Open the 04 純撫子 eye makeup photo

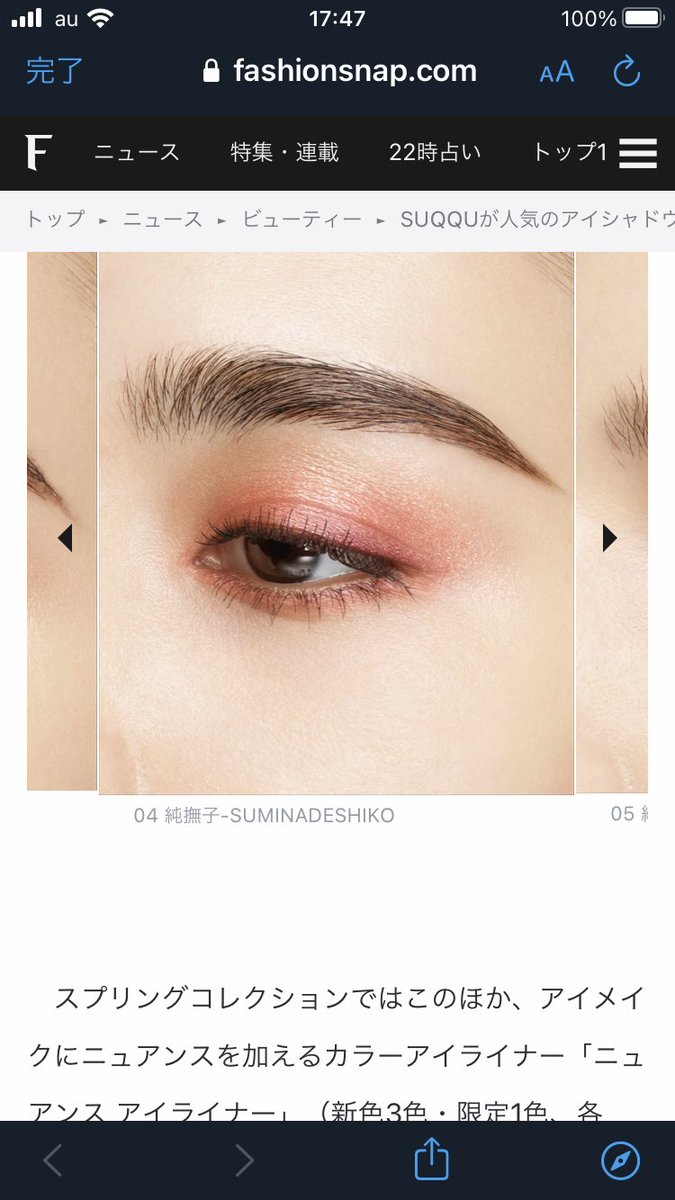point(336,522)
